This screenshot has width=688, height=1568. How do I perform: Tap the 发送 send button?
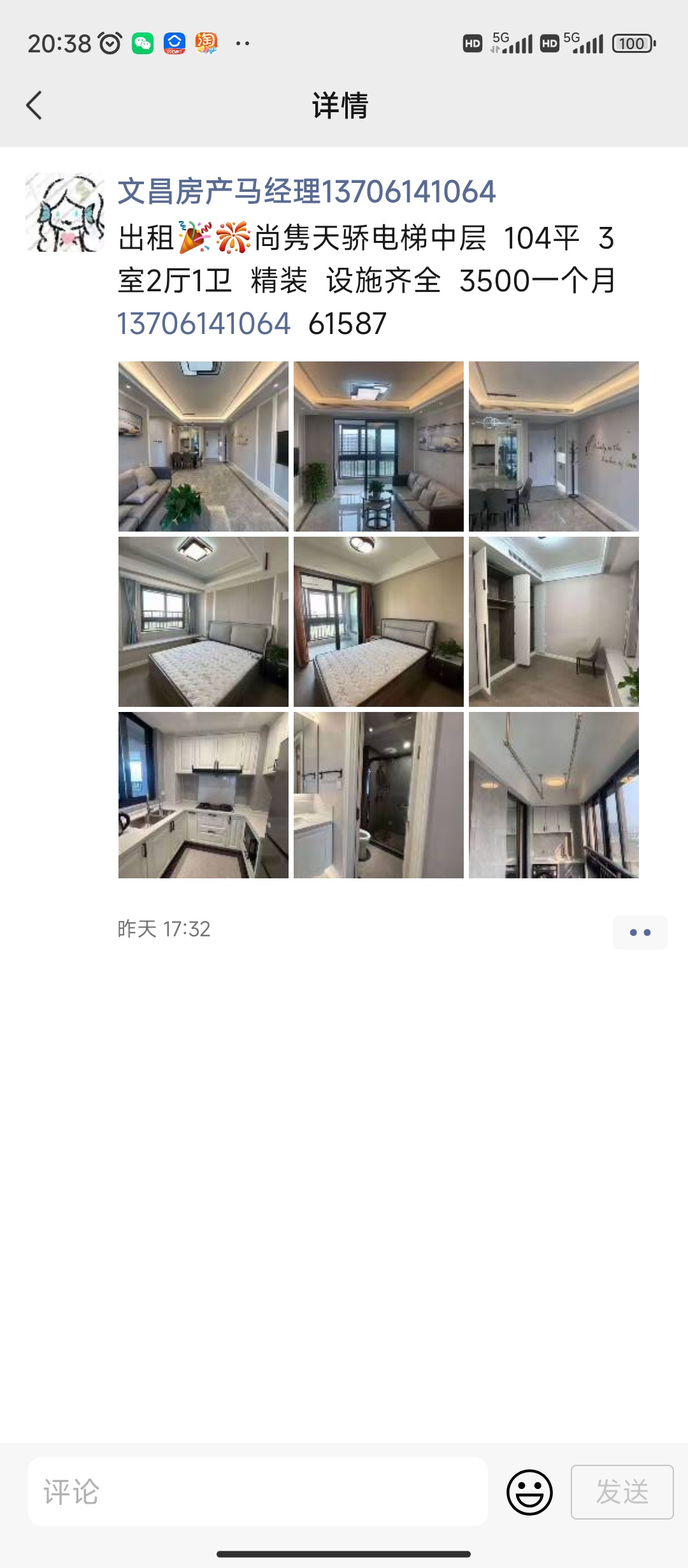622,1492
